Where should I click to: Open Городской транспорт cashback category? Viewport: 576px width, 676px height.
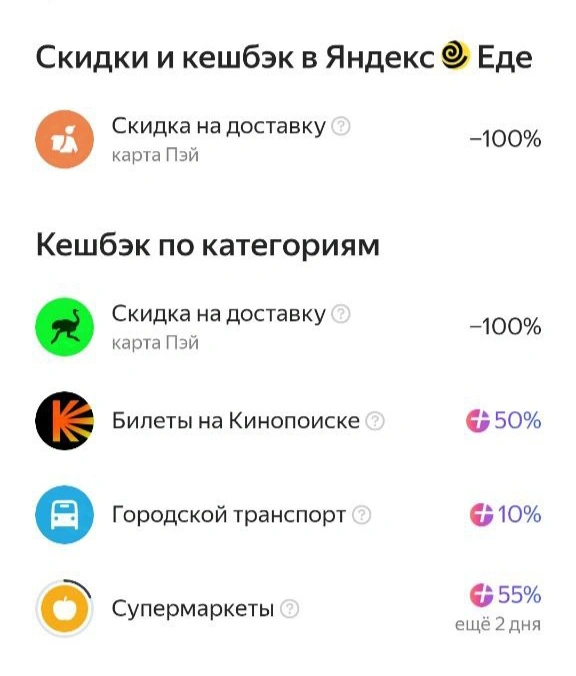288,514
